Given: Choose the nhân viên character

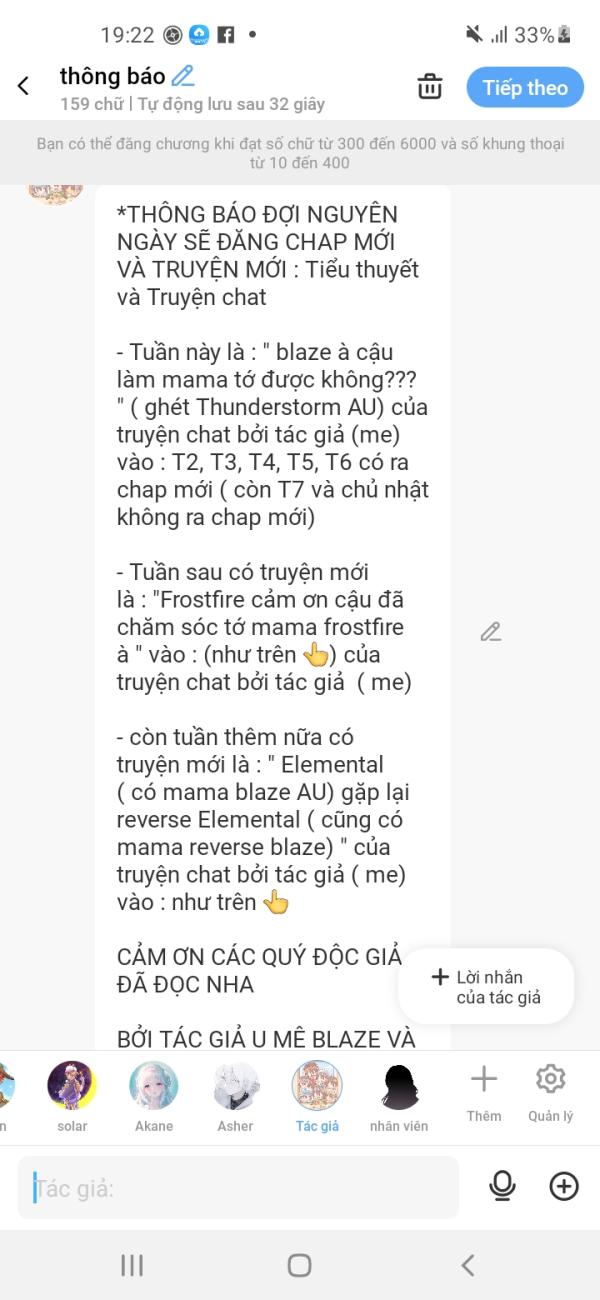Looking at the screenshot, I should [399, 1097].
